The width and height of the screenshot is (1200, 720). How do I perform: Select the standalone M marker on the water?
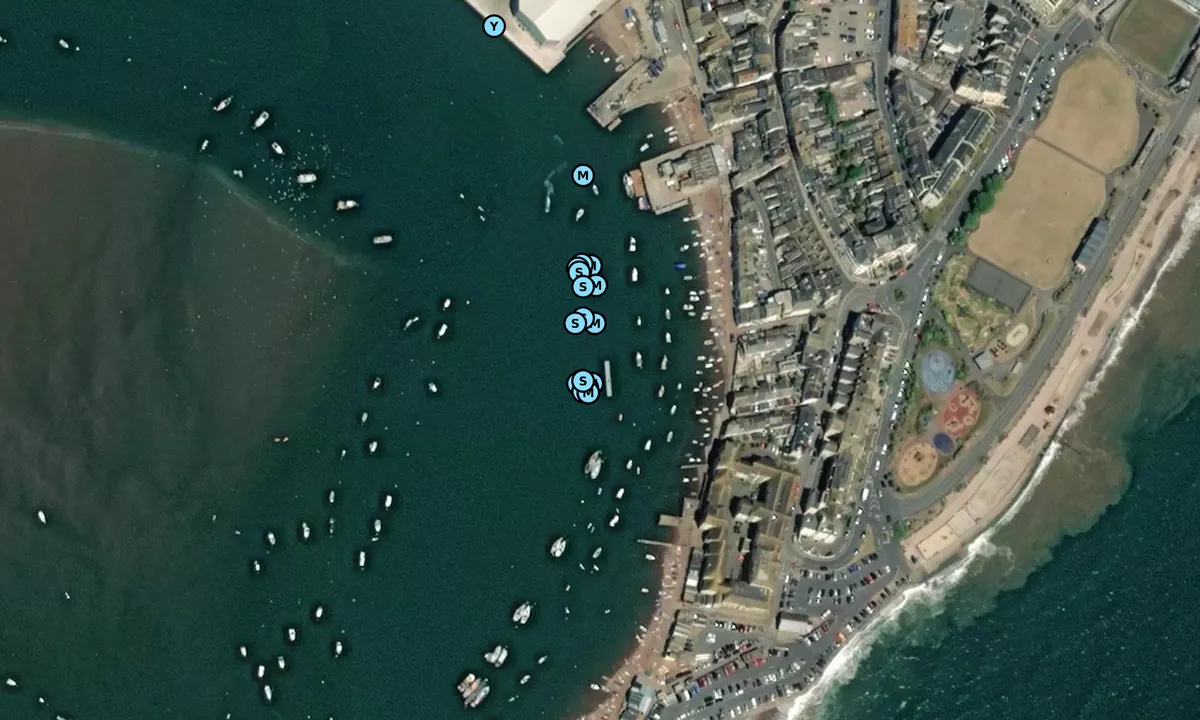(x=582, y=176)
